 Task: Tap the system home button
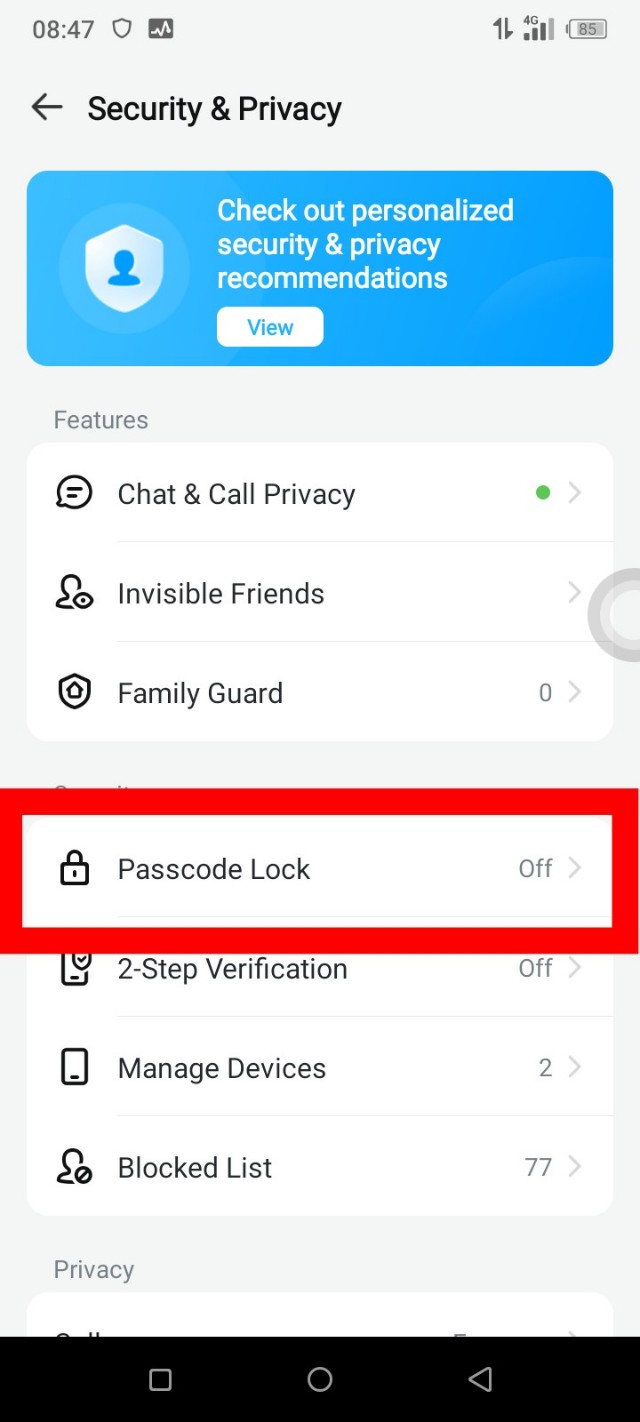(320, 1380)
